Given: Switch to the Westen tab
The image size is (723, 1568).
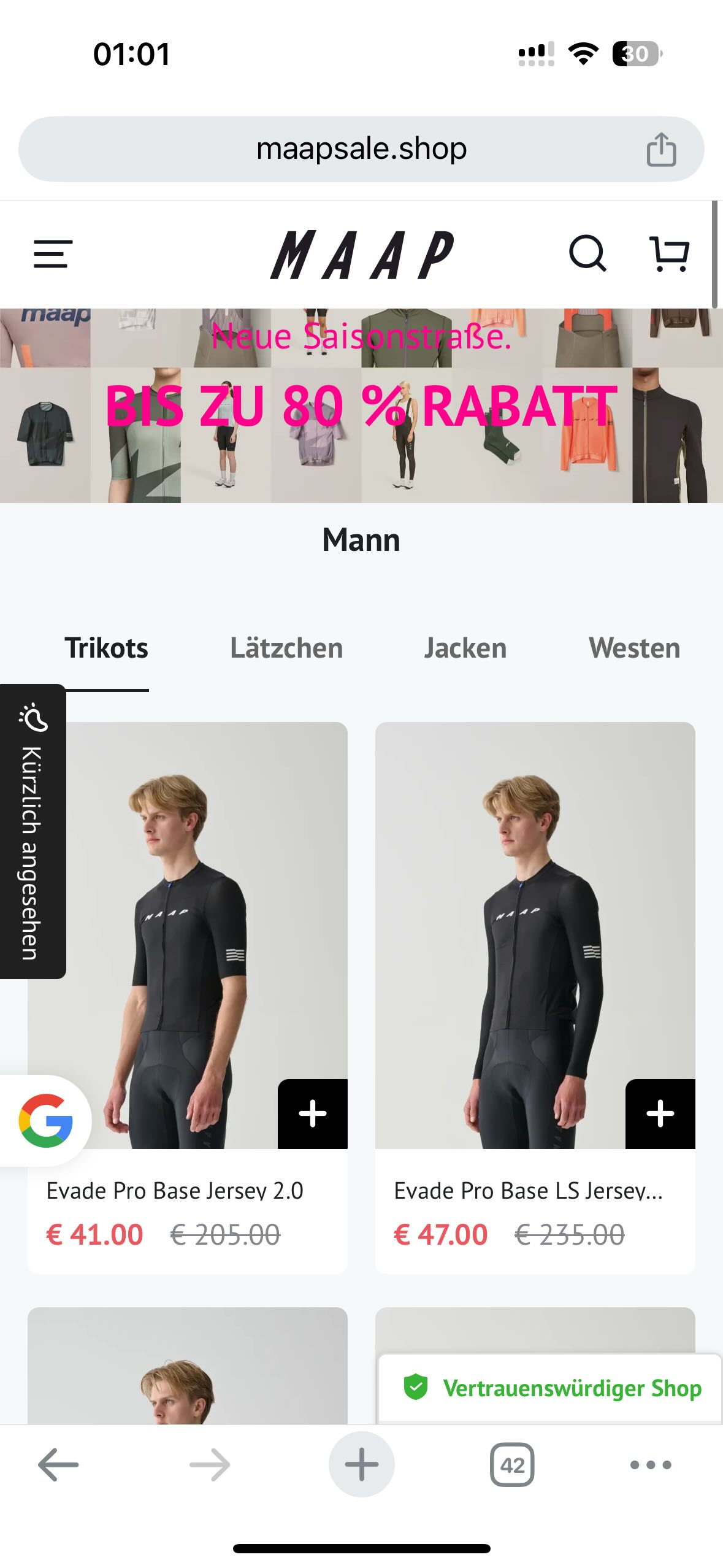Looking at the screenshot, I should 634,648.
